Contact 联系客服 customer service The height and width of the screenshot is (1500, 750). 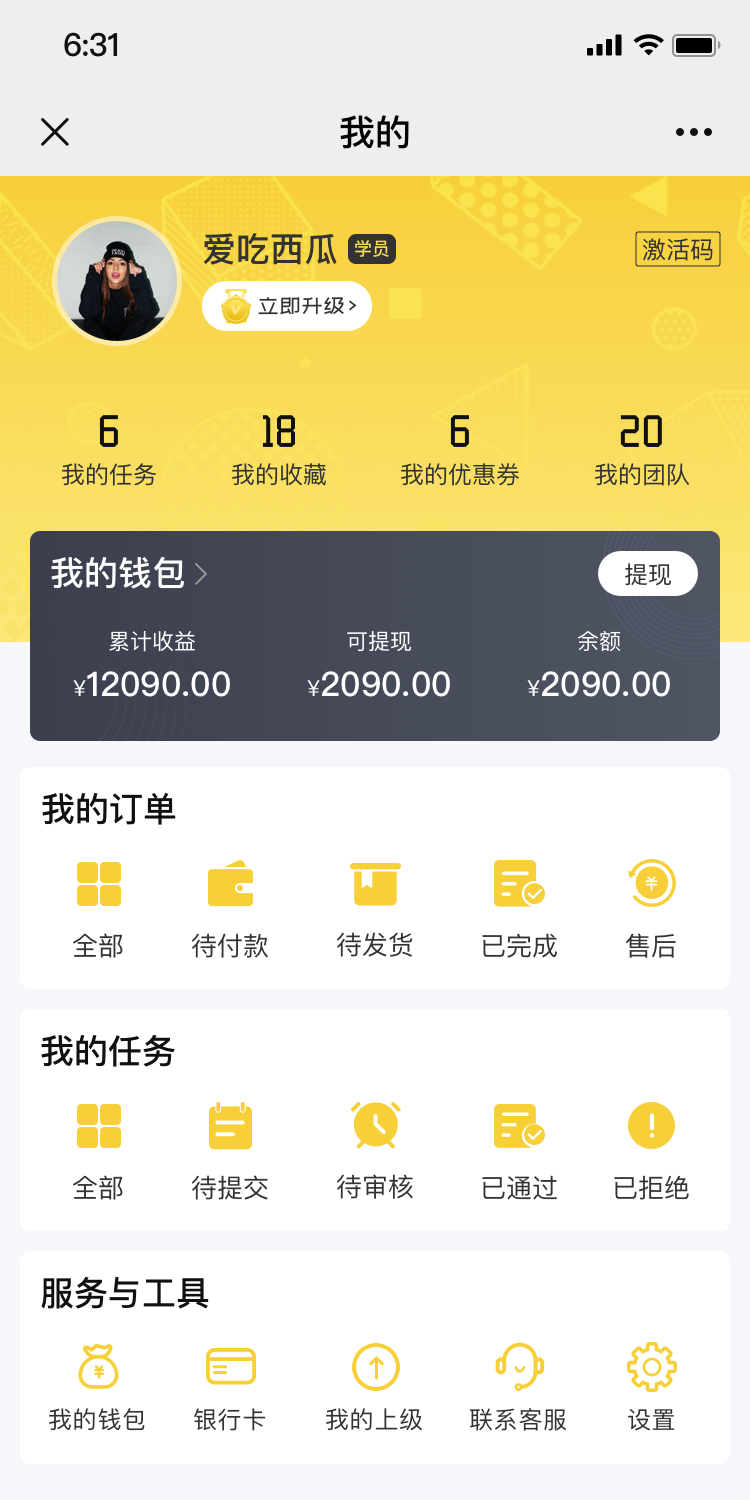(x=519, y=1388)
